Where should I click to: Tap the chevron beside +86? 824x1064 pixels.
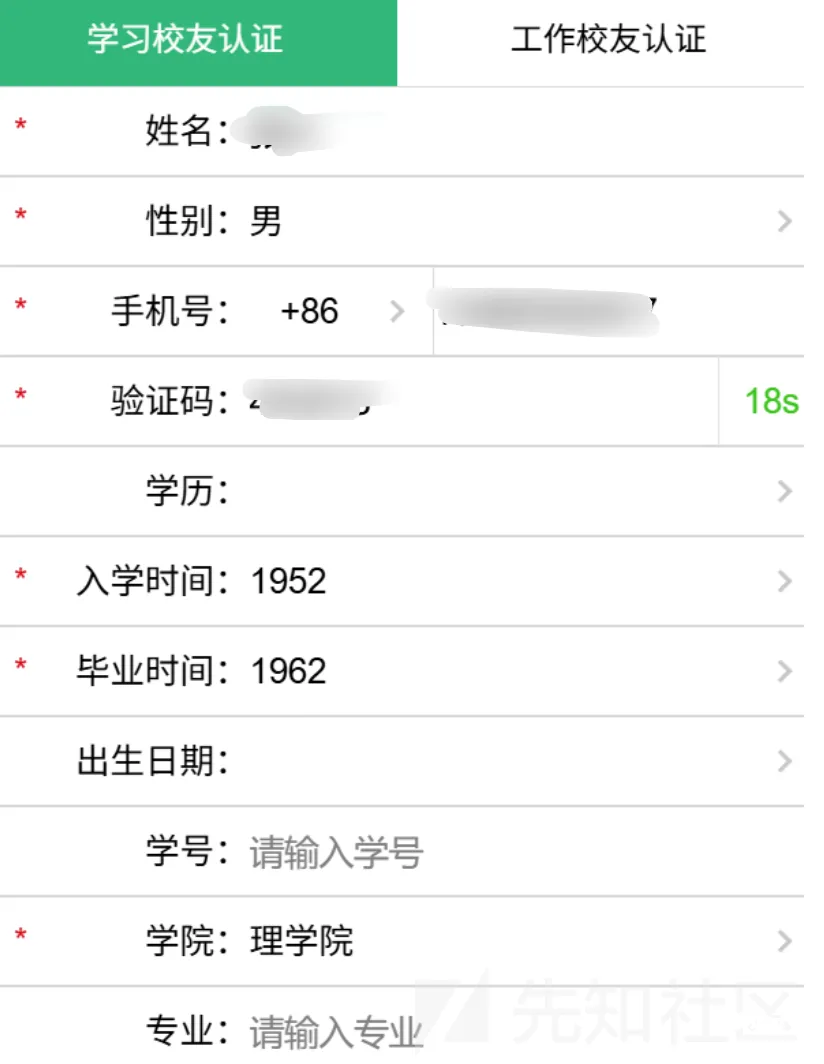tap(398, 312)
